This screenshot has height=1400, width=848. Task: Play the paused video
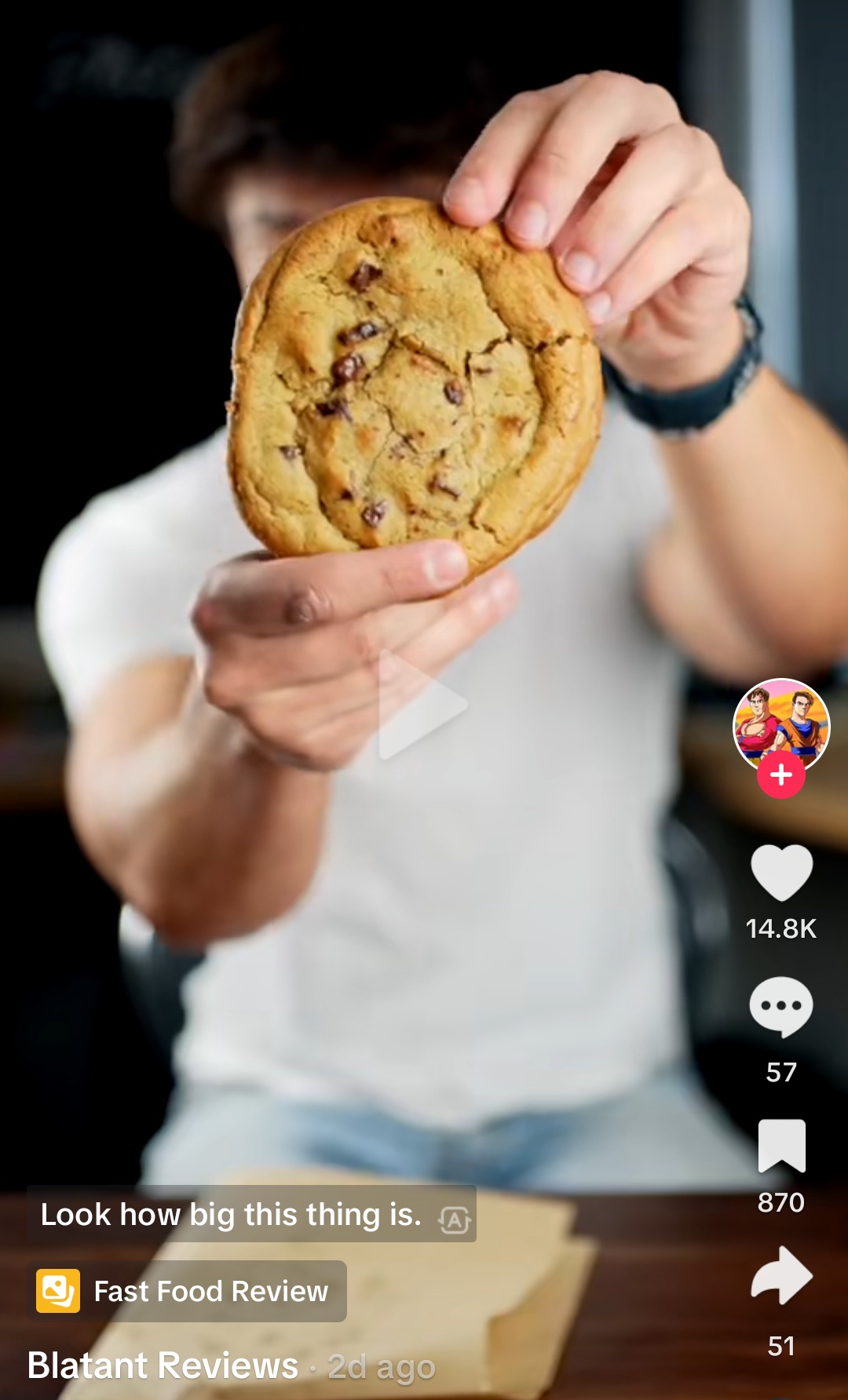(x=422, y=704)
